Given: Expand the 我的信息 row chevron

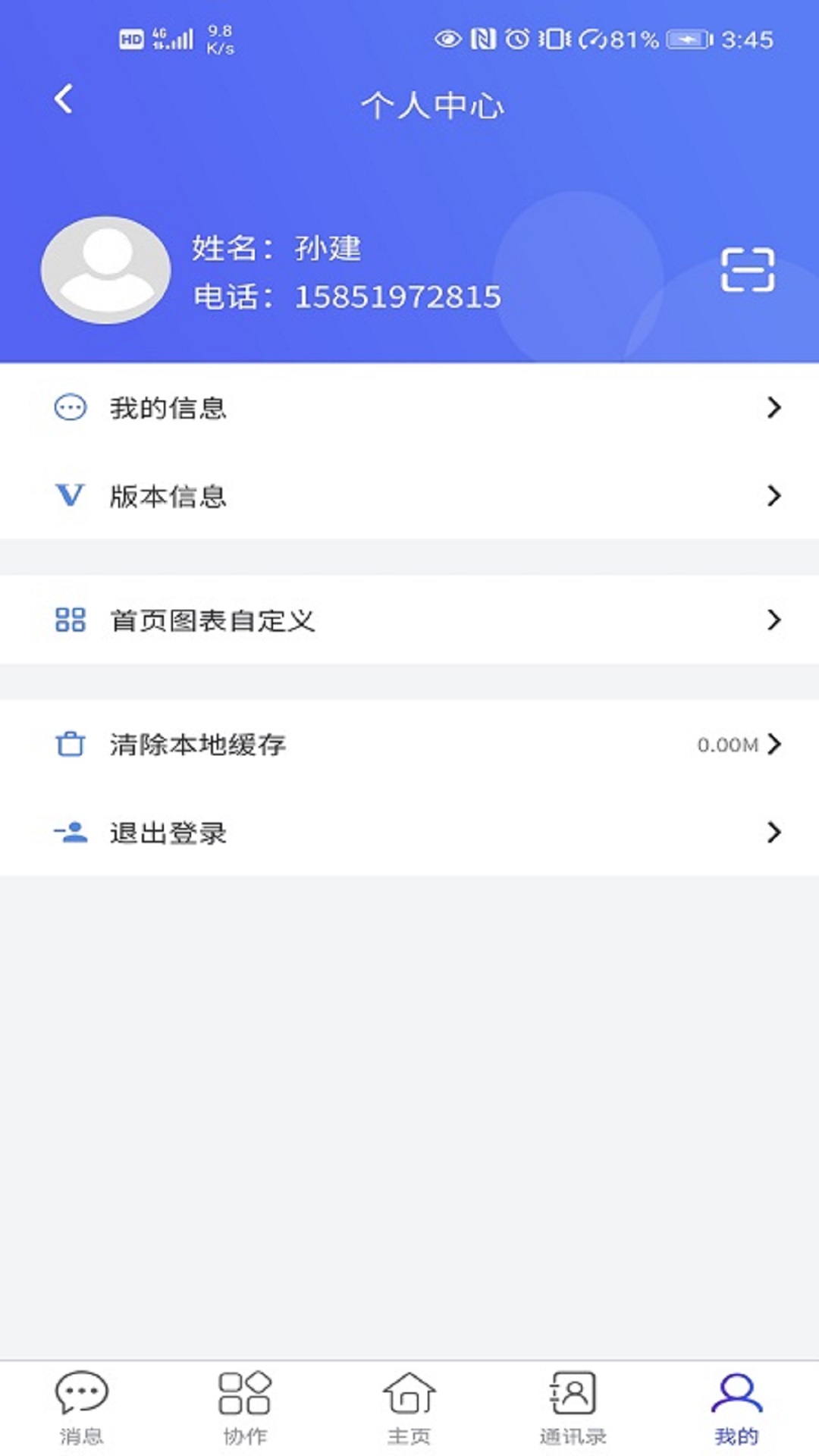Looking at the screenshot, I should coord(774,408).
